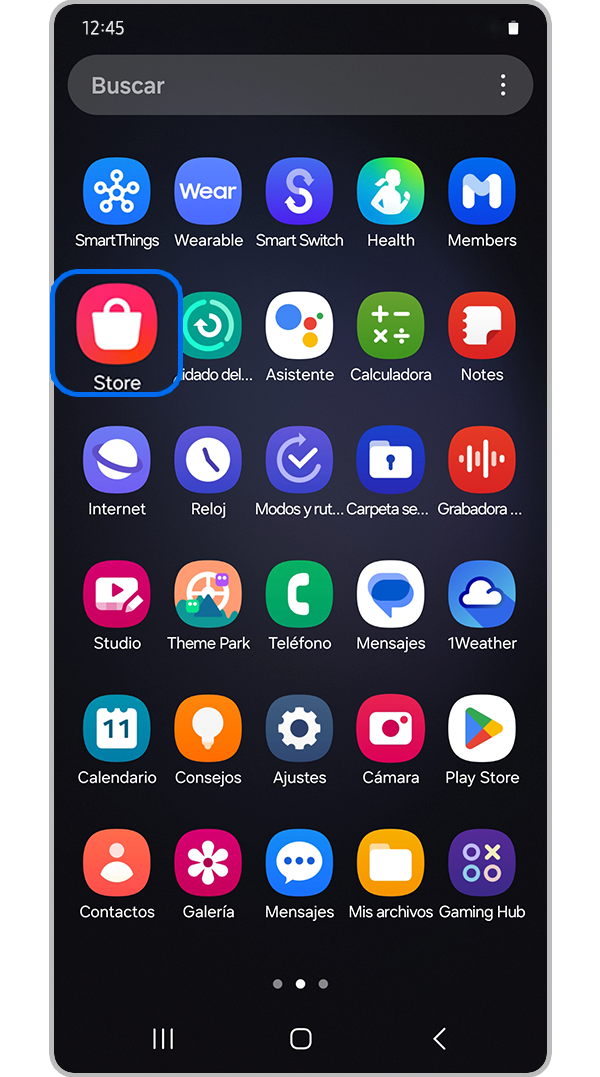Open the Members app
The width and height of the screenshot is (600, 1077).
click(481, 192)
